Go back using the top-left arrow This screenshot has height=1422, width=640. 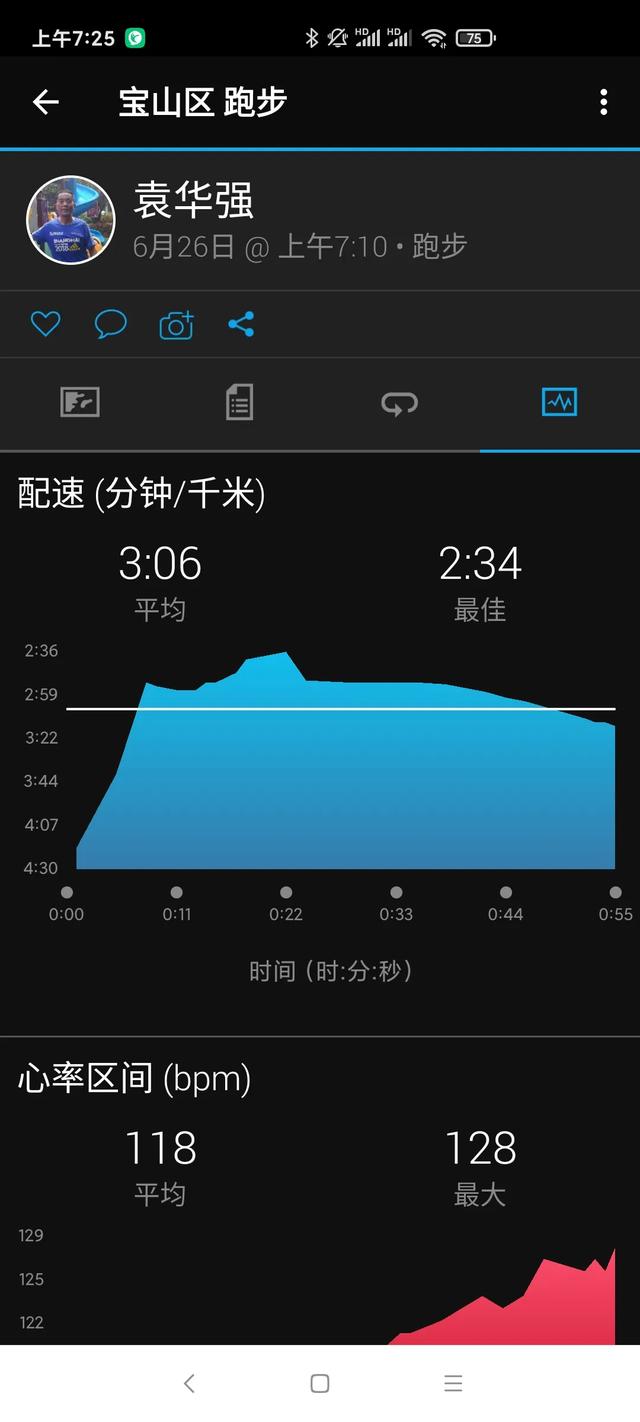[46, 102]
